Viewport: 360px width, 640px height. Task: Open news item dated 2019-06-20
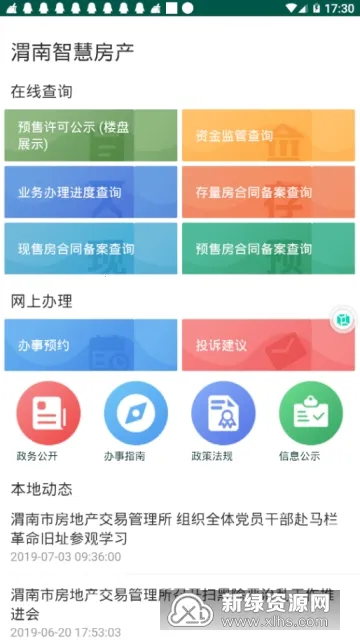[175, 611]
